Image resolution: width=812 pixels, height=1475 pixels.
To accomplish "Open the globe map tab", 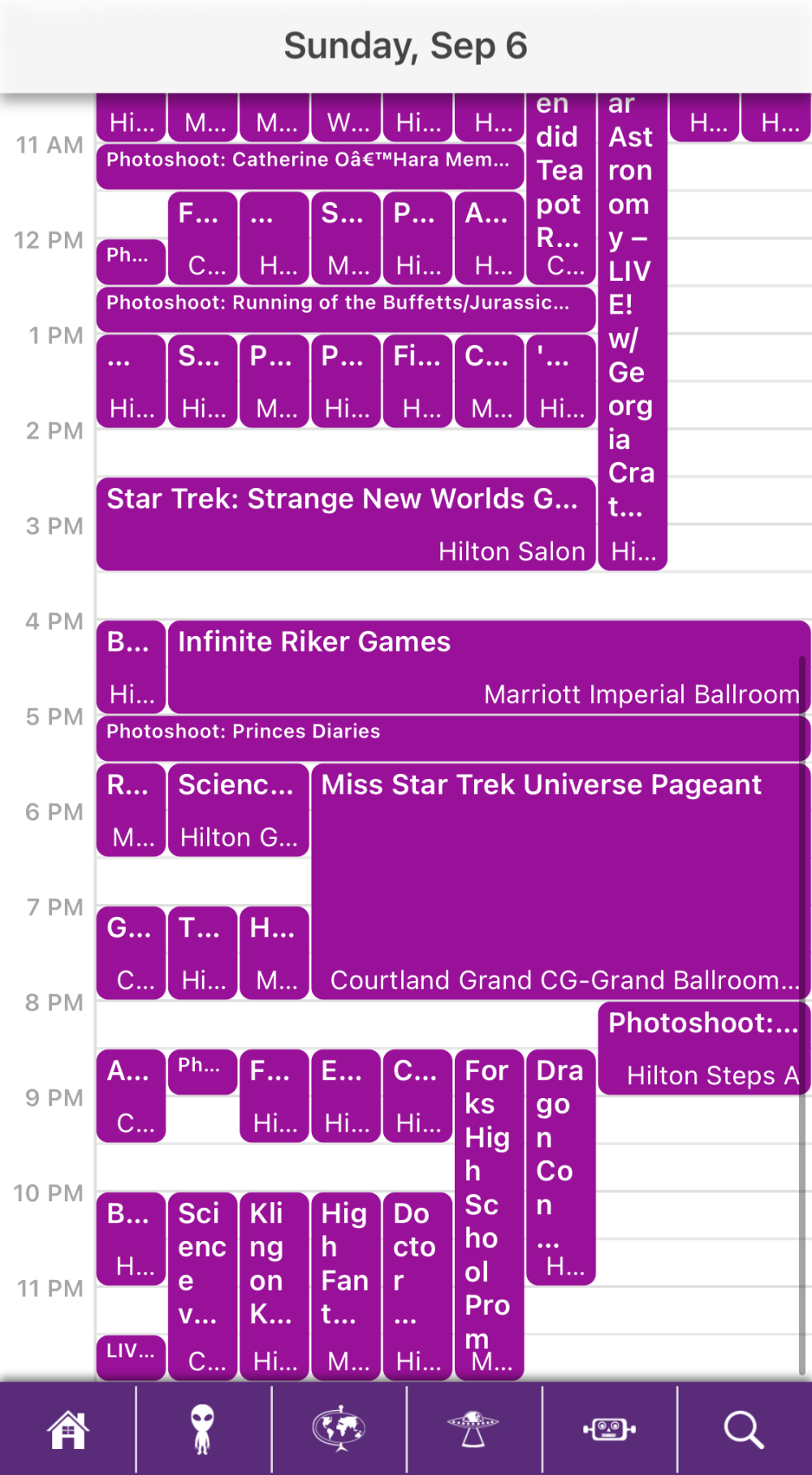I will click(339, 1430).
